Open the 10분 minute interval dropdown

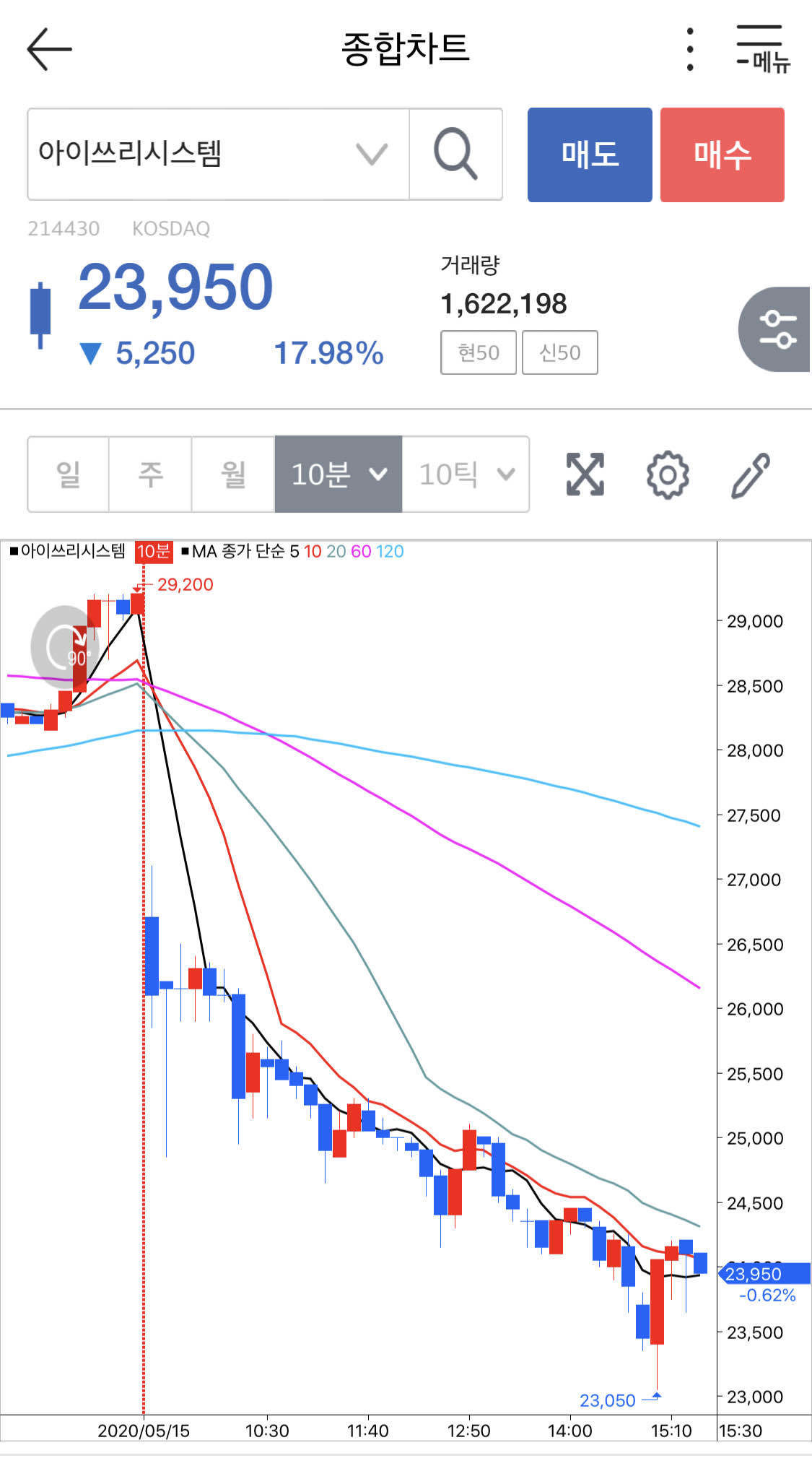(338, 474)
